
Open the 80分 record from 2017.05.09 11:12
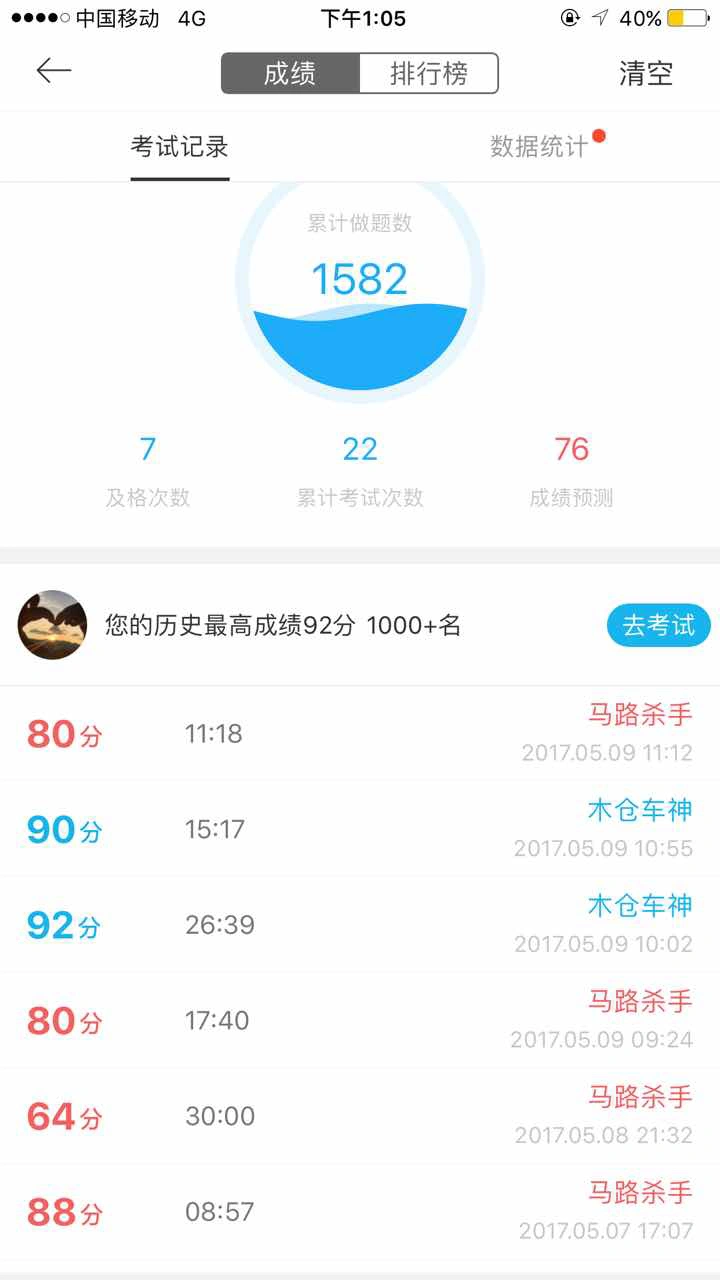coord(360,733)
